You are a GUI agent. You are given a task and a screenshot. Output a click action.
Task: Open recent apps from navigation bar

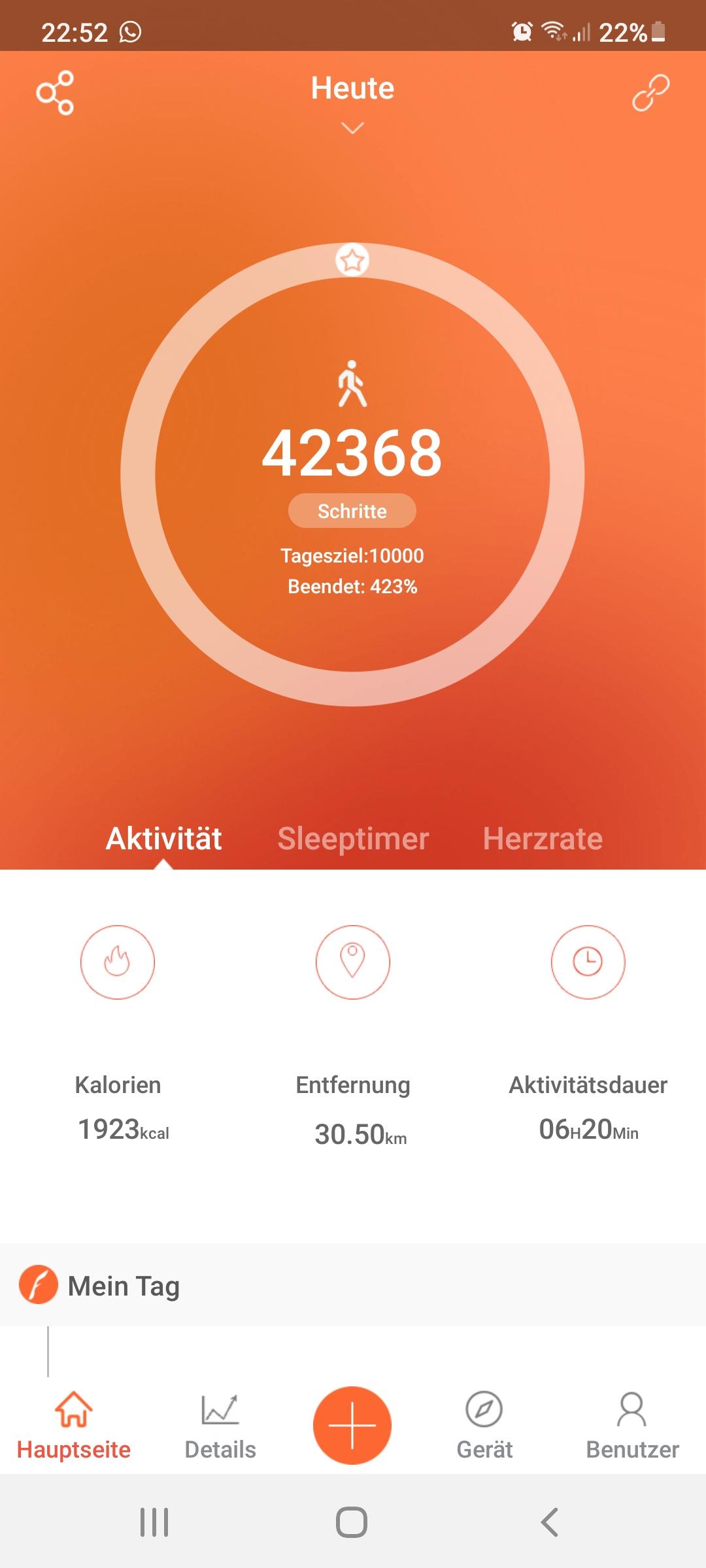(154, 1522)
